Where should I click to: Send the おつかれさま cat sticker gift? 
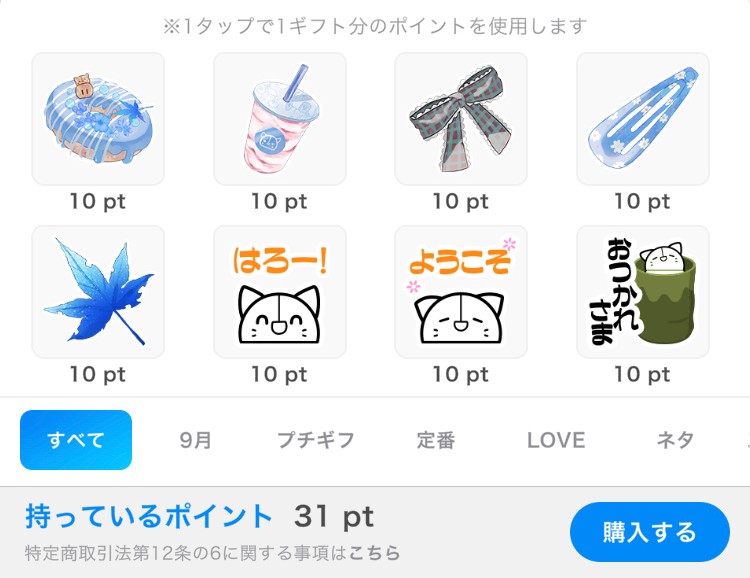642,292
